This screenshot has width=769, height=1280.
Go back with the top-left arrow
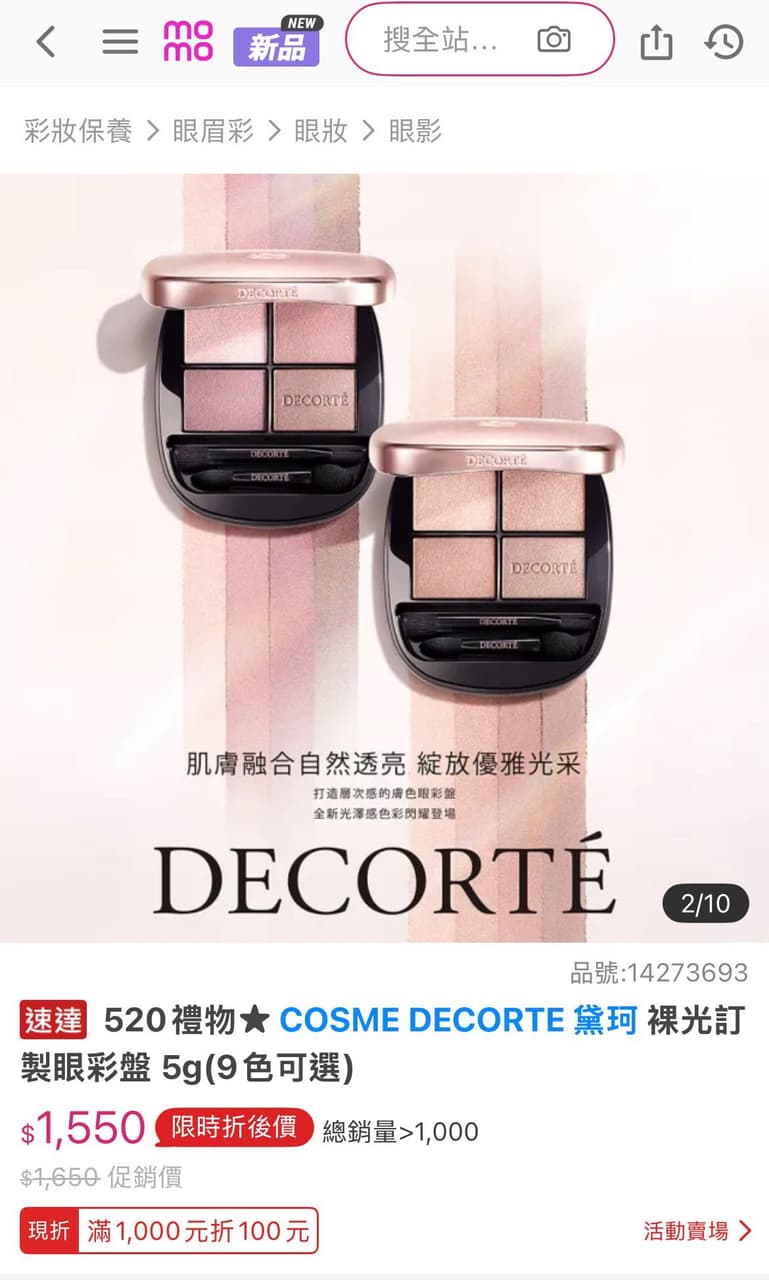pyautogui.click(x=45, y=42)
